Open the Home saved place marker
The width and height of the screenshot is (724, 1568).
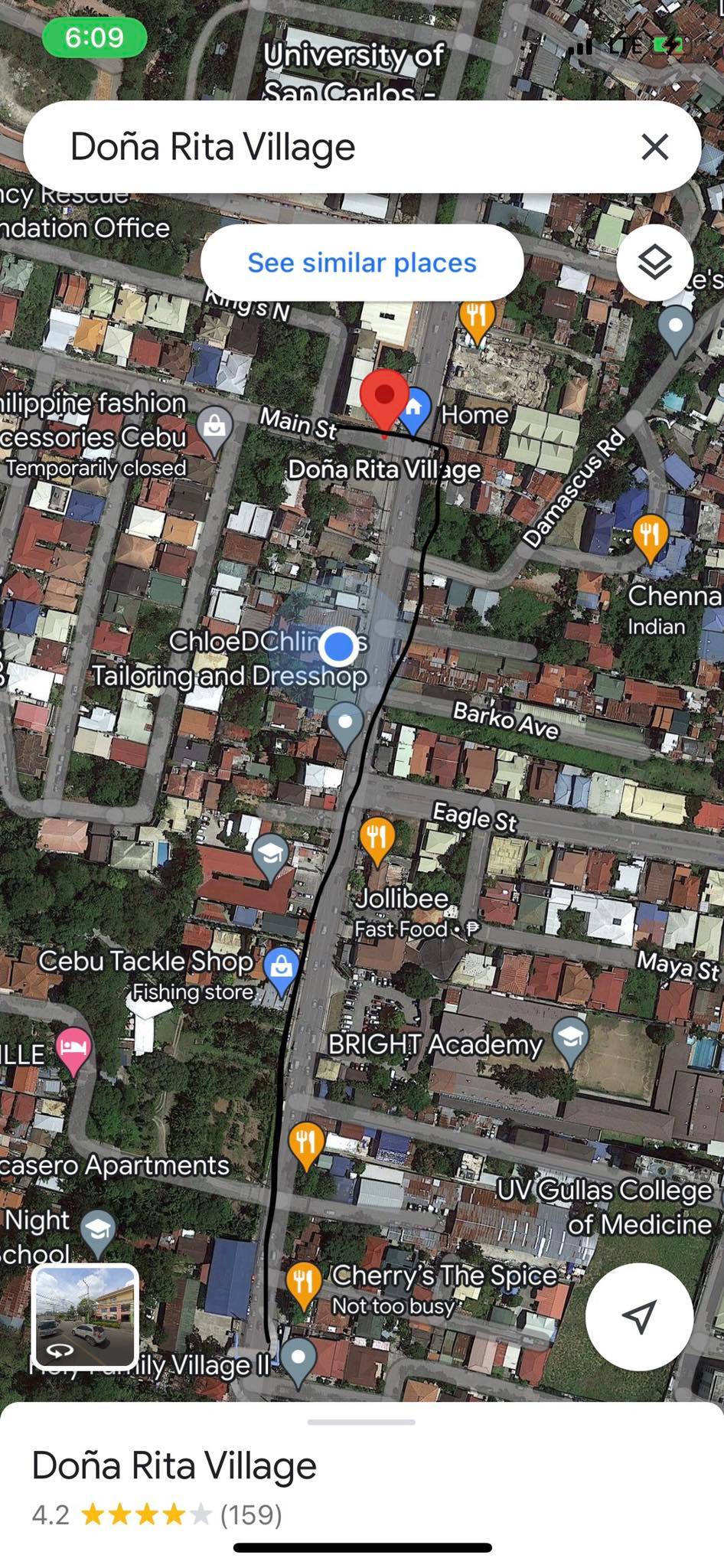coord(414,407)
